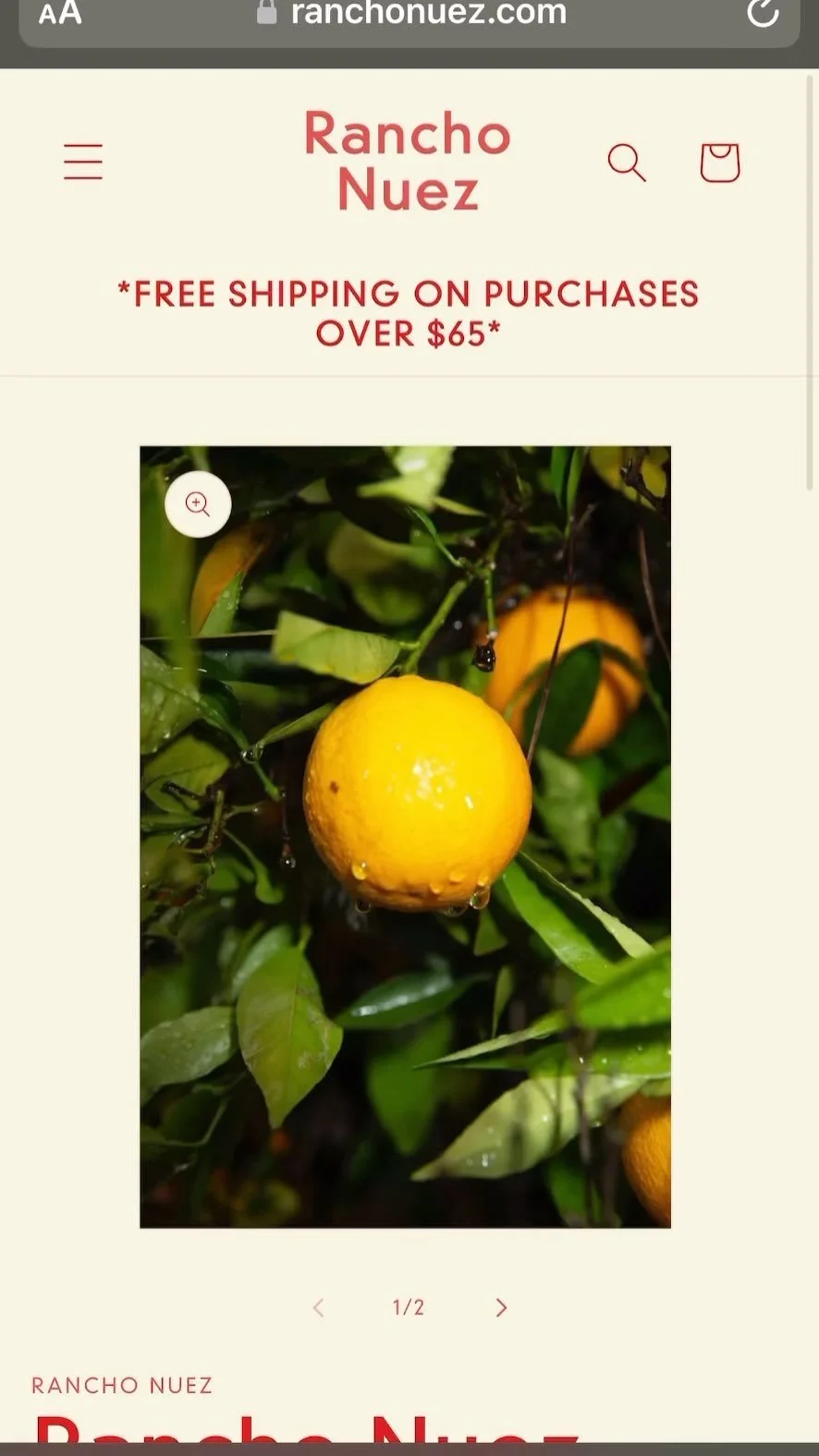Screen dimensions: 819x1456
Task: Open the site search
Action: point(626,163)
